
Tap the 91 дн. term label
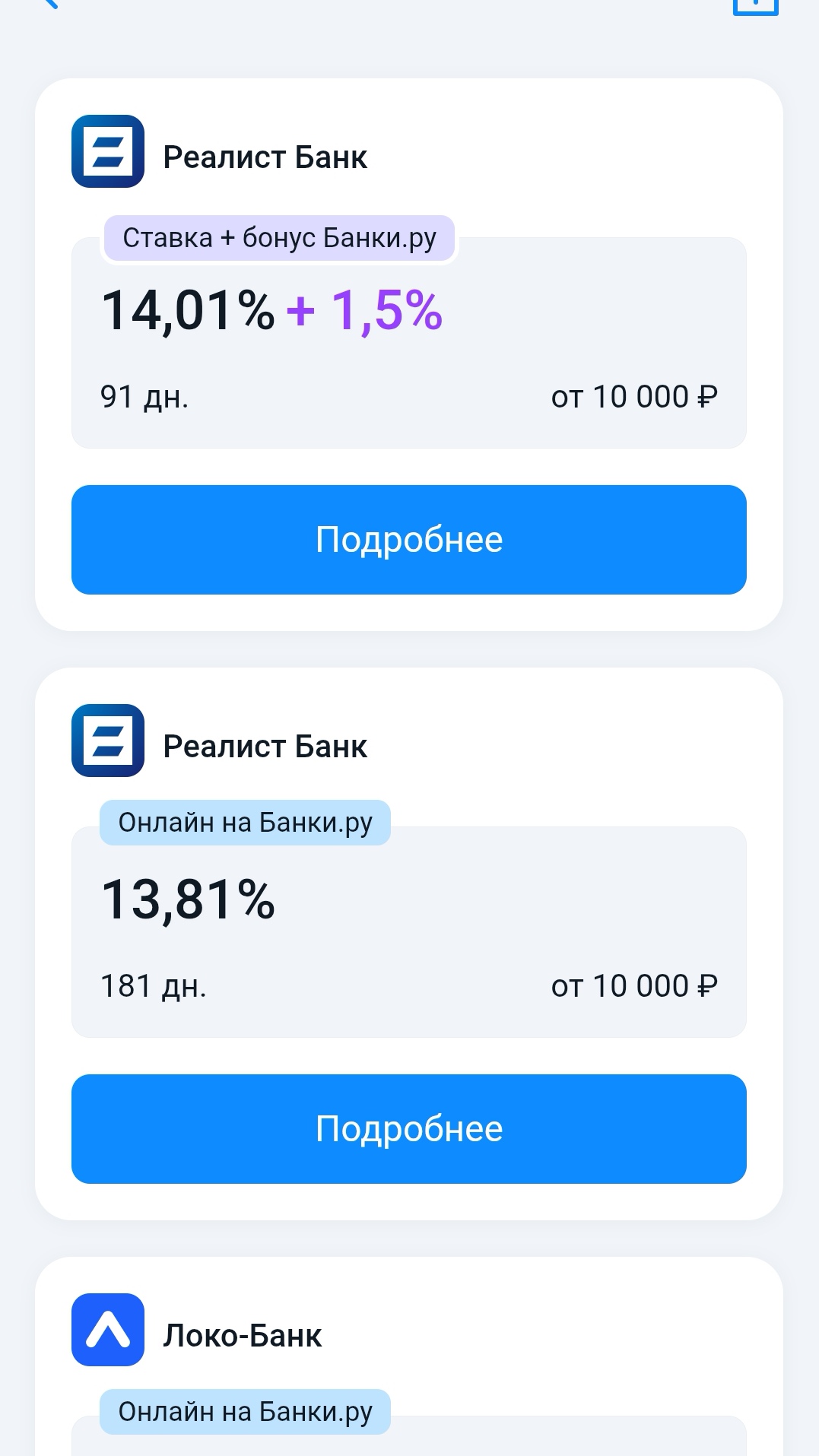click(x=144, y=396)
